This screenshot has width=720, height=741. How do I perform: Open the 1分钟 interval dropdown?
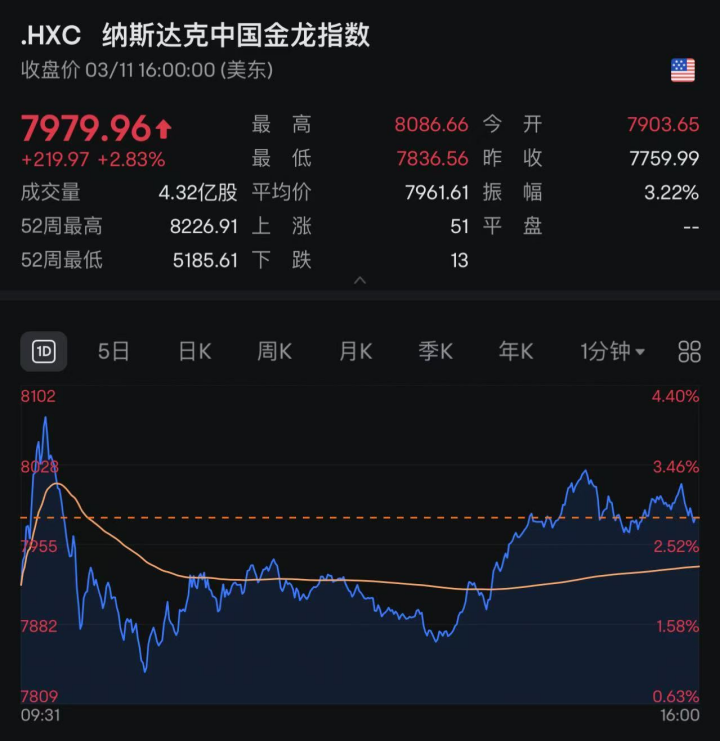pos(612,351)
